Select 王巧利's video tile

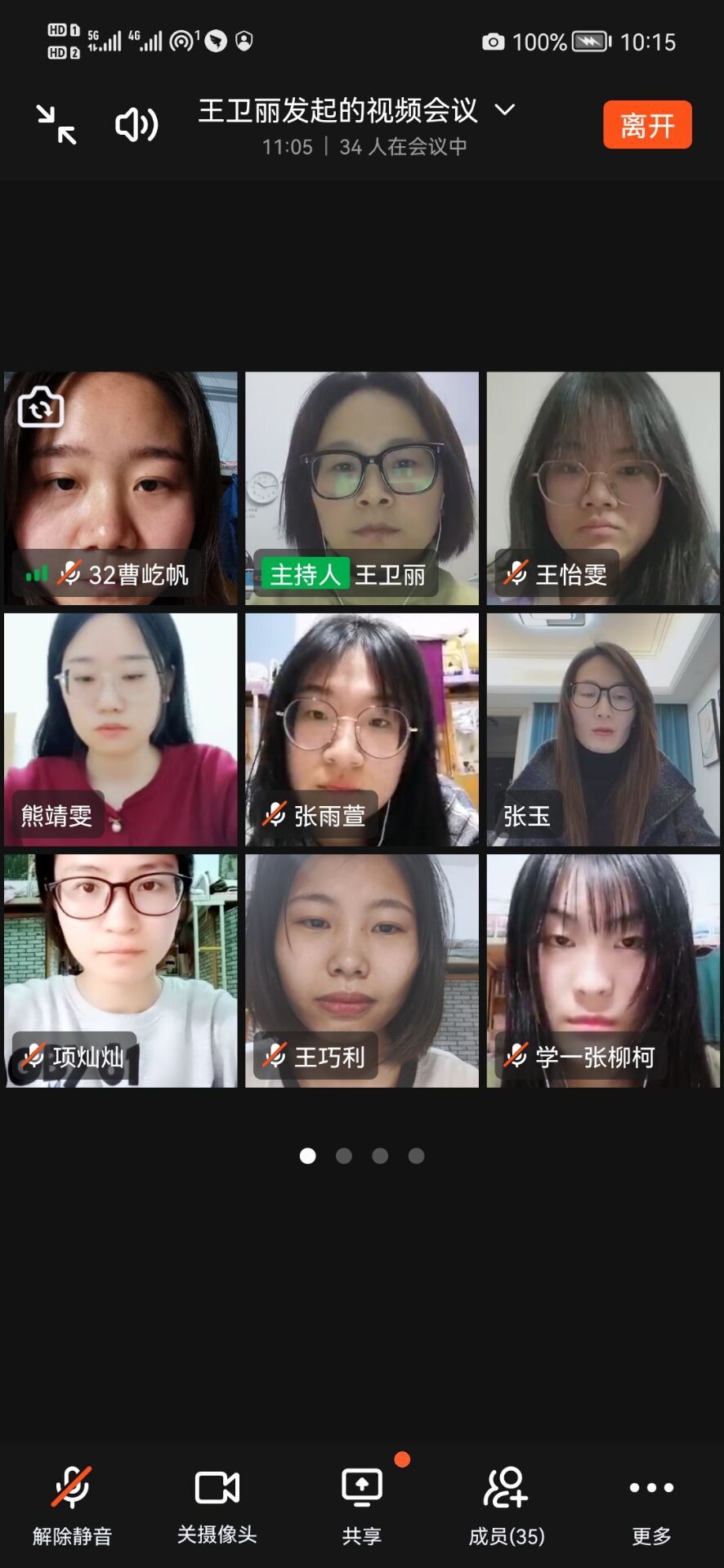pos(362,970)
